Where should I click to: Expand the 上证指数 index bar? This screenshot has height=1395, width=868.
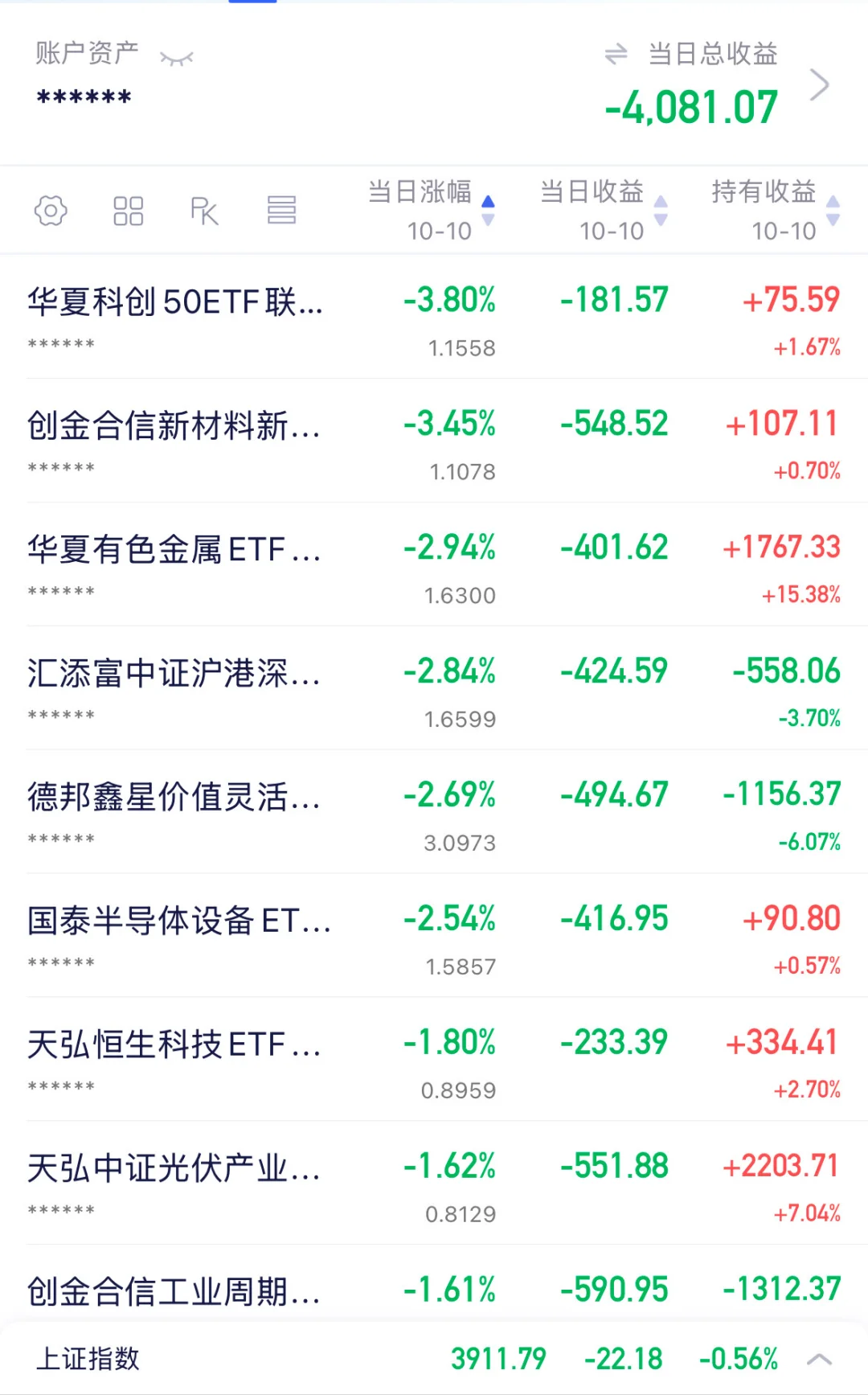[819, 1360]
